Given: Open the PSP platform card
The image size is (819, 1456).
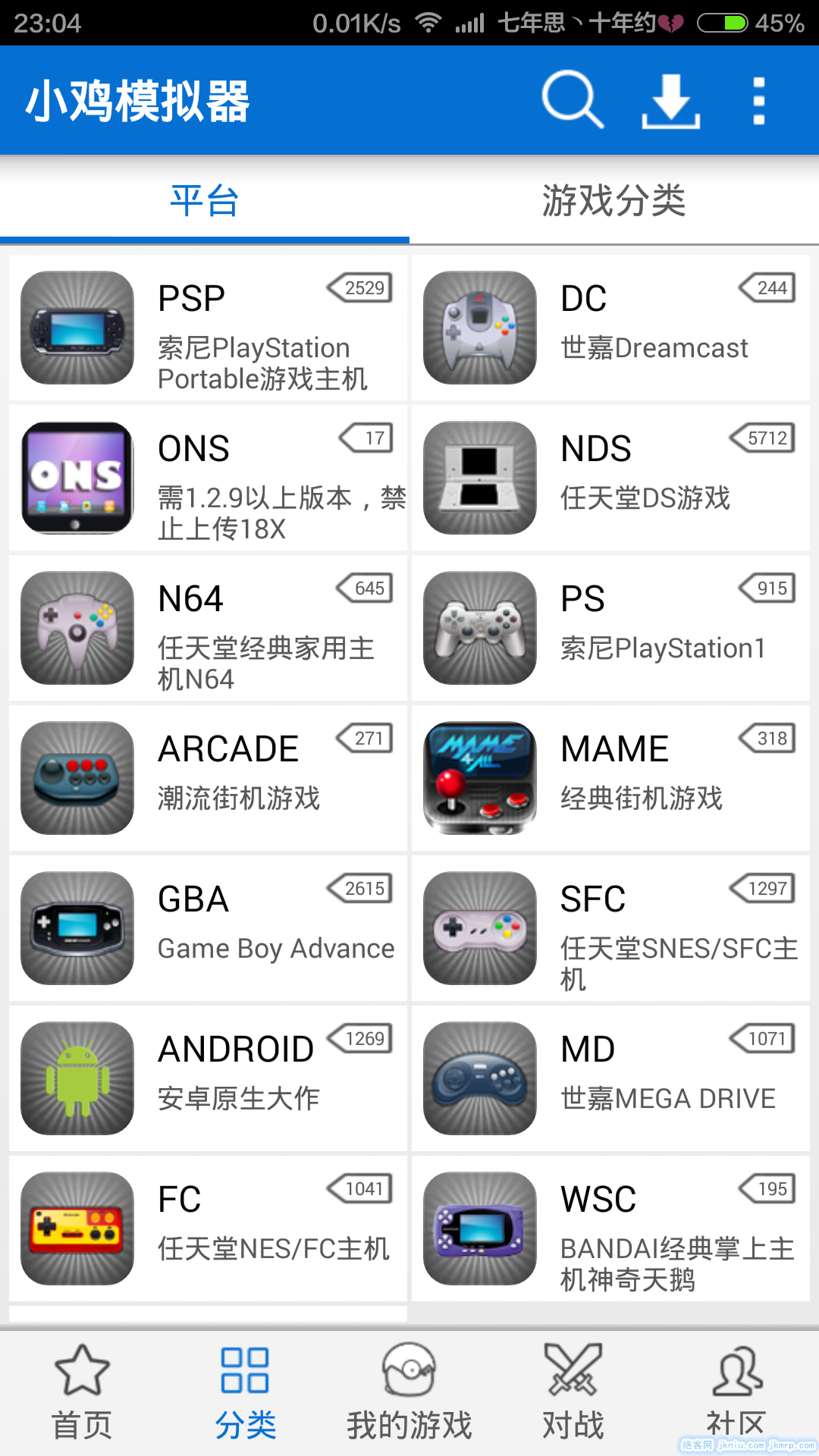Looking at the screenshot, I should pyautogui.click(x=208, y=328).
